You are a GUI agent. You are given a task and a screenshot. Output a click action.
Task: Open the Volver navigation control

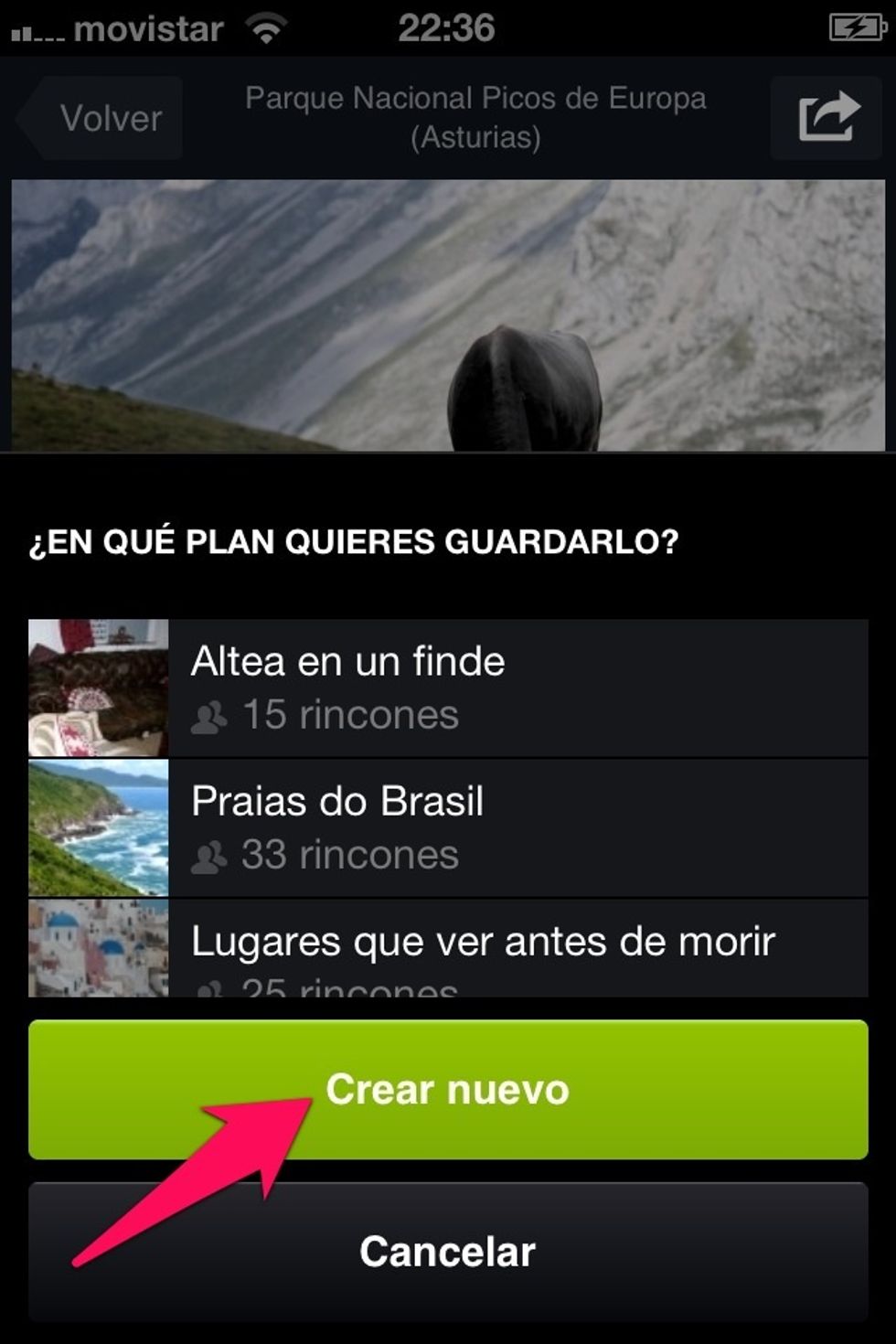click(x=99, y=117)
